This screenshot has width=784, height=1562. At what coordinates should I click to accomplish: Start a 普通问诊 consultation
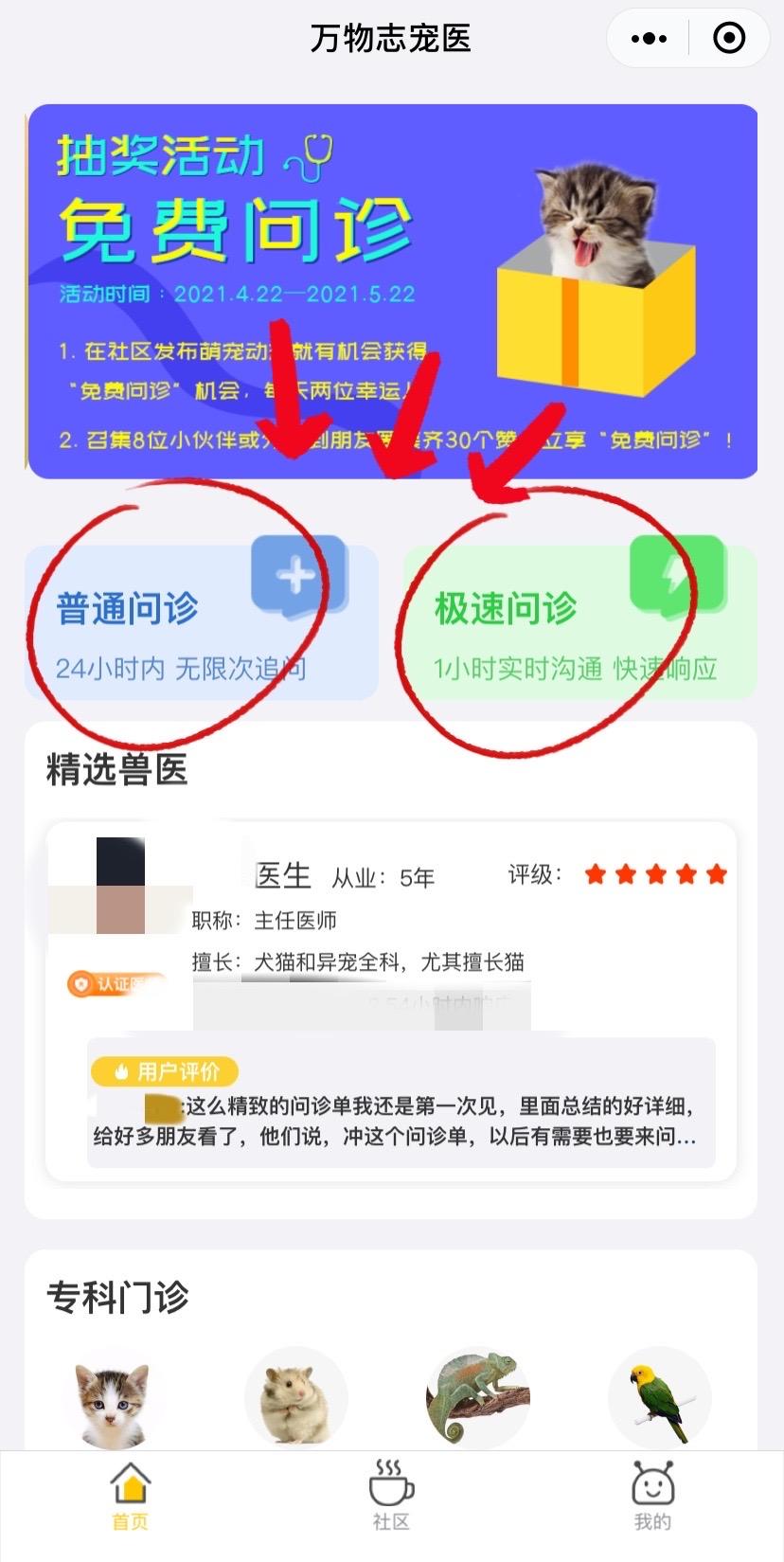pyautogui.click(x=201, y=622)
